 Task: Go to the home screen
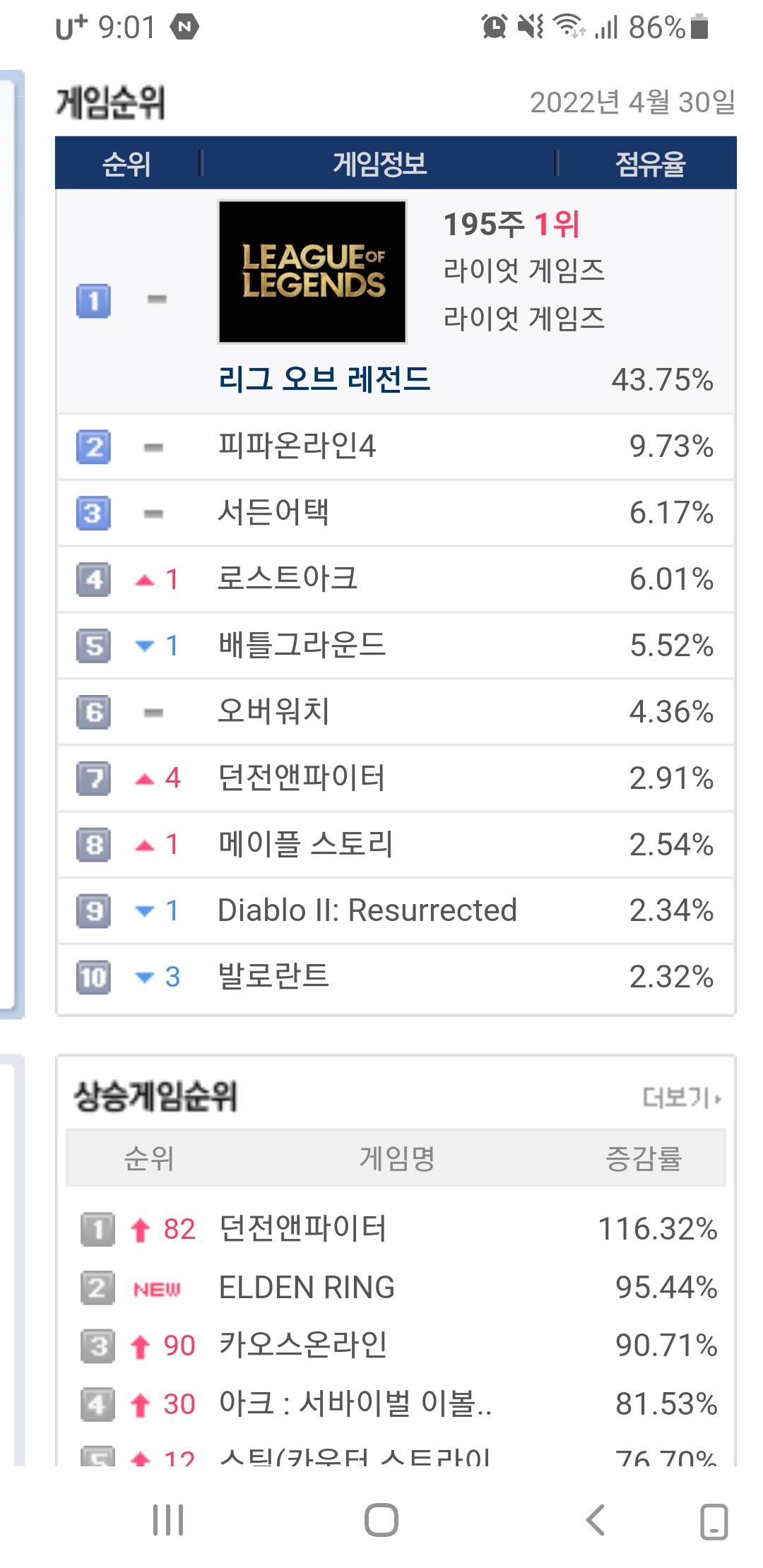tap(381, 1520)
